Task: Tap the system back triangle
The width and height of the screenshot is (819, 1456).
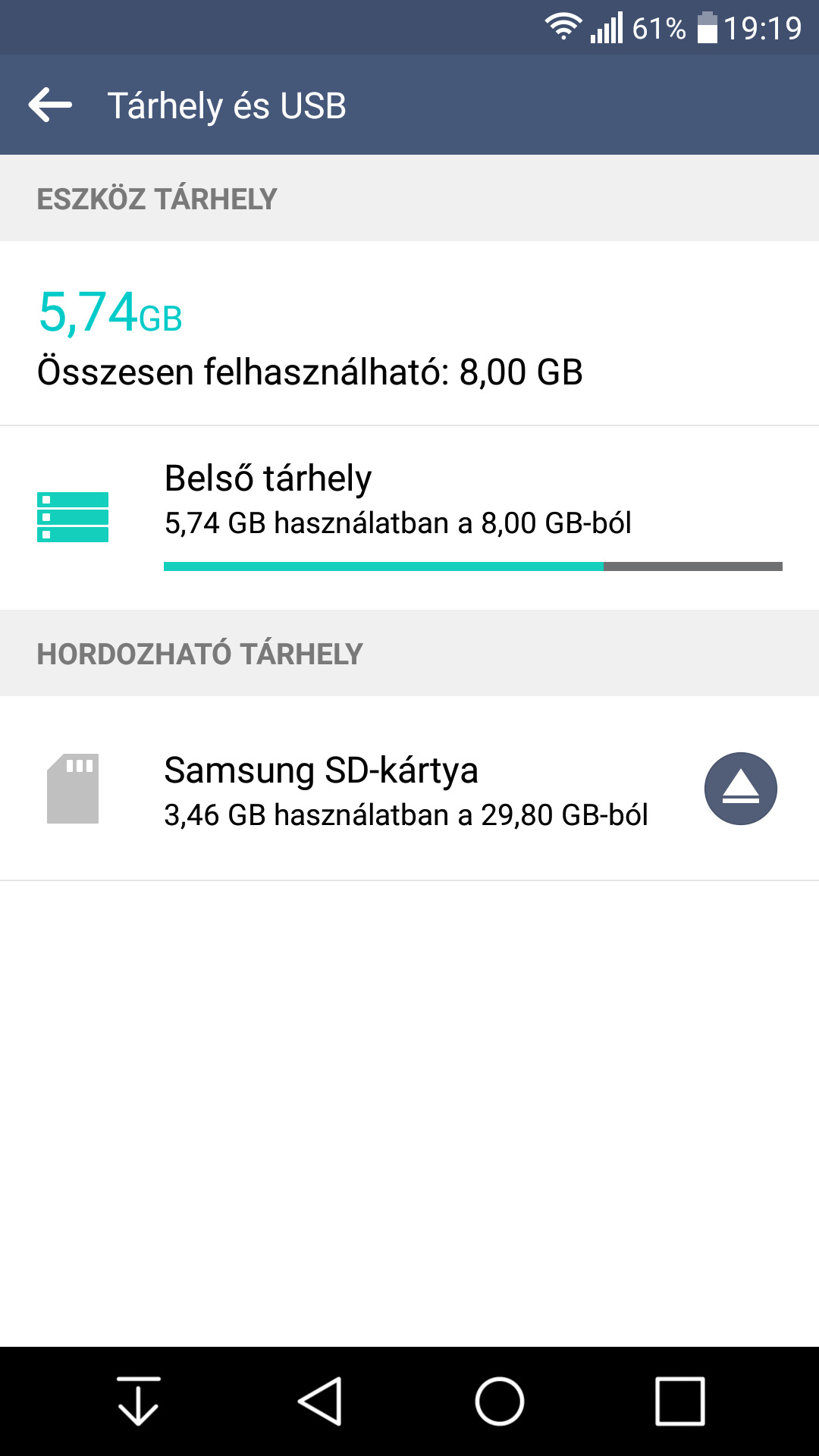Action: 319,1401
